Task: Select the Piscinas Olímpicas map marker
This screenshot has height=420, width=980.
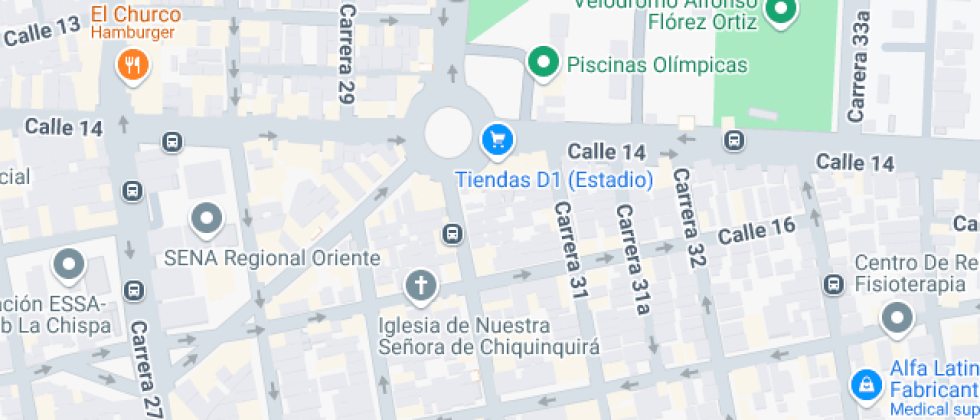Action: coord(543,62)
